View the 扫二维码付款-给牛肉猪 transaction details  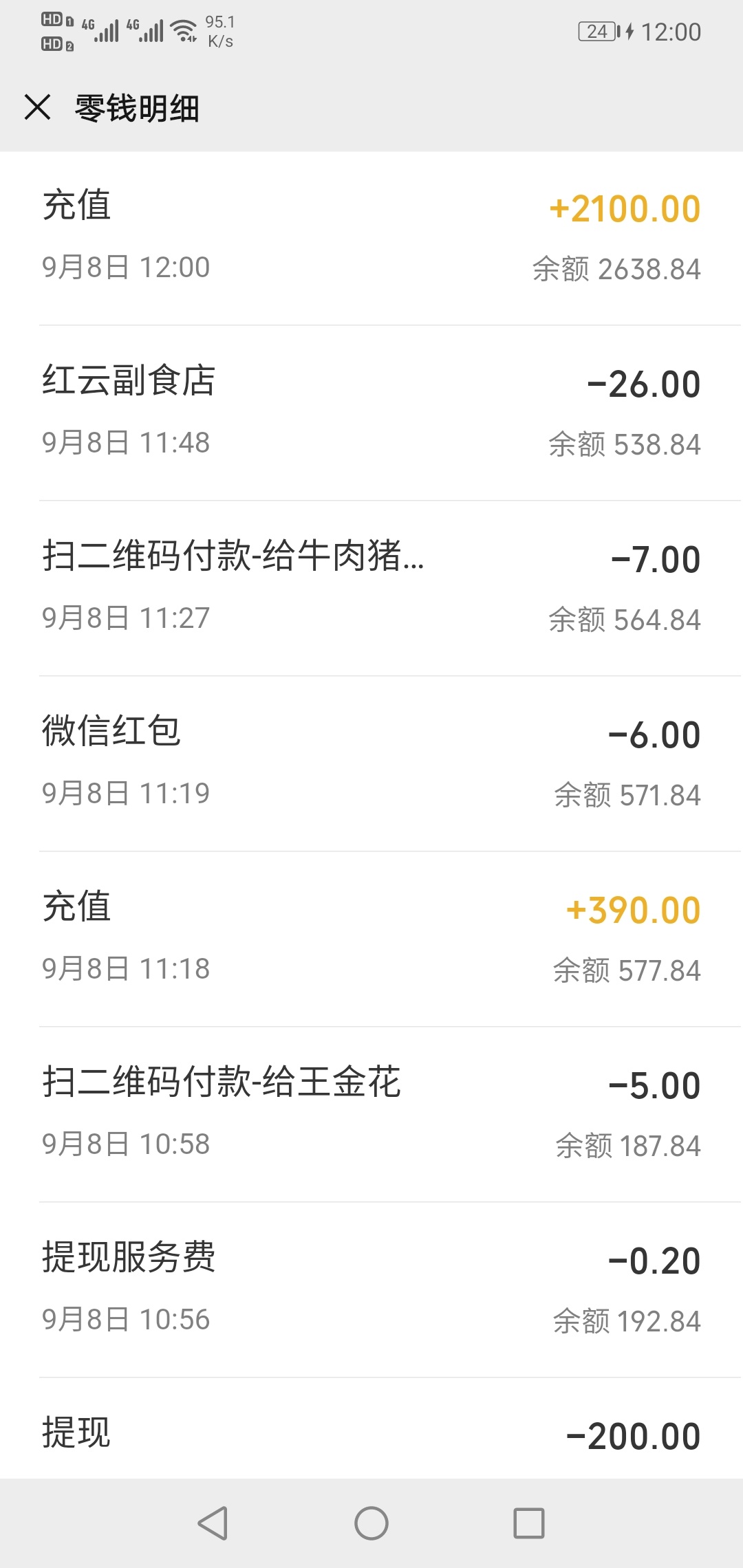pyautogui.click(x=371, y=588)
